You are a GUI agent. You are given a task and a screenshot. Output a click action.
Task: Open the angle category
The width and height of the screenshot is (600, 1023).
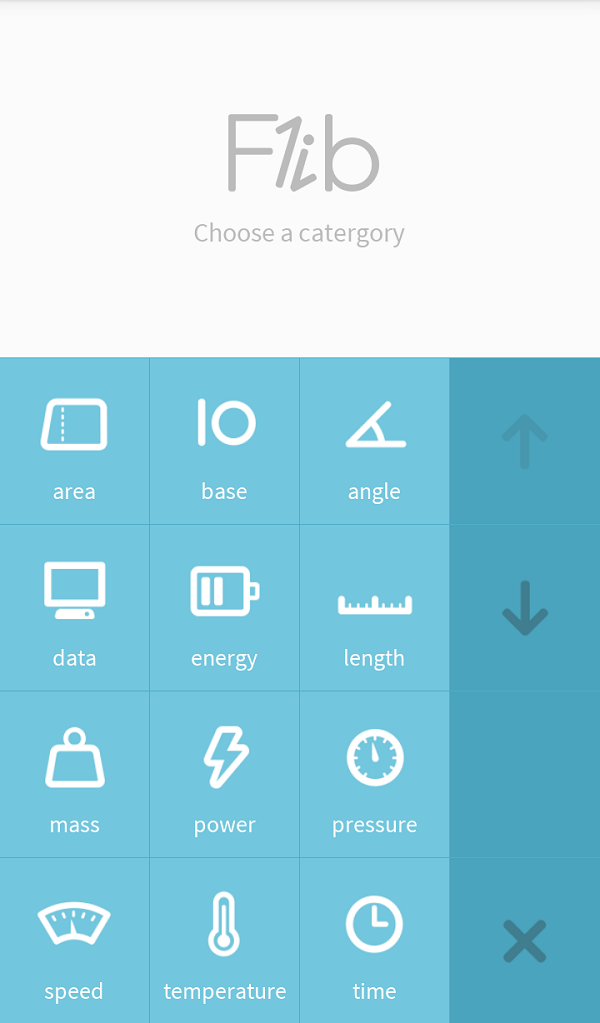pyautogui.click(x=374, y=441)
